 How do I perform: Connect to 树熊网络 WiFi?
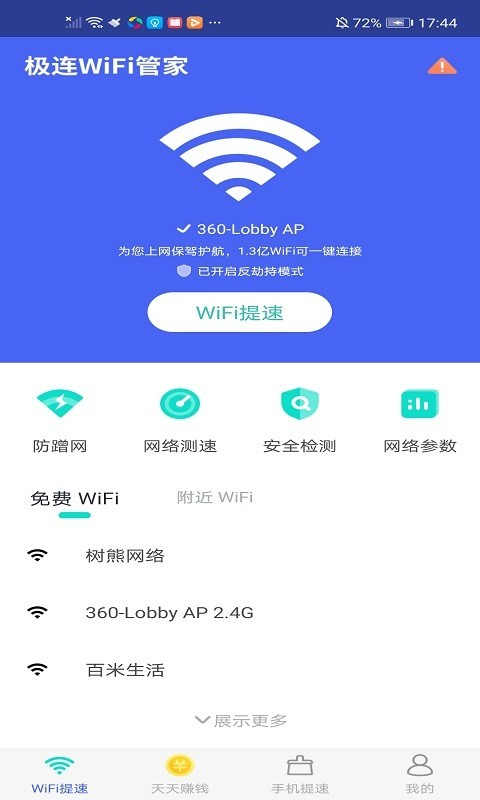[x=240, y=555]
